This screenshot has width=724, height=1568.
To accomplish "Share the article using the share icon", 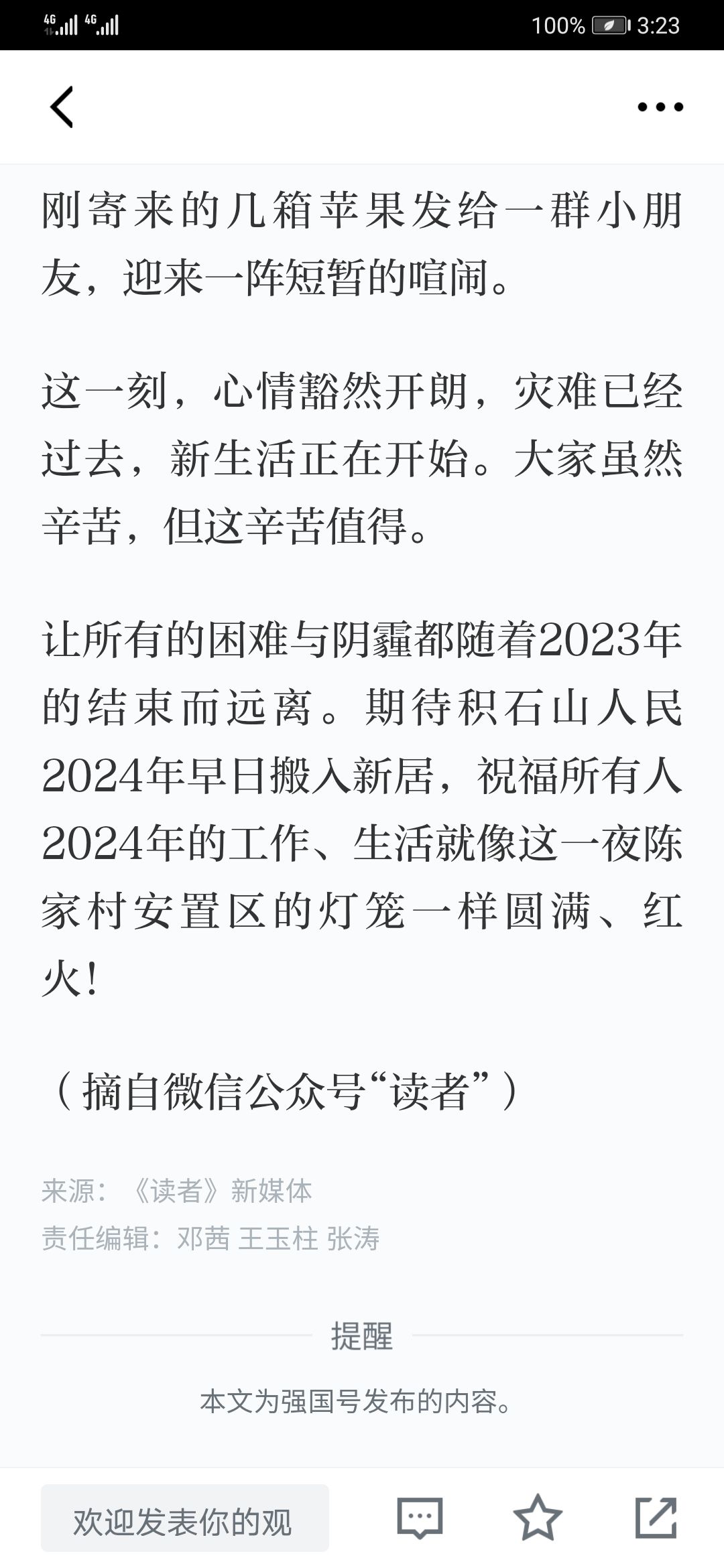I will 656,1518.
